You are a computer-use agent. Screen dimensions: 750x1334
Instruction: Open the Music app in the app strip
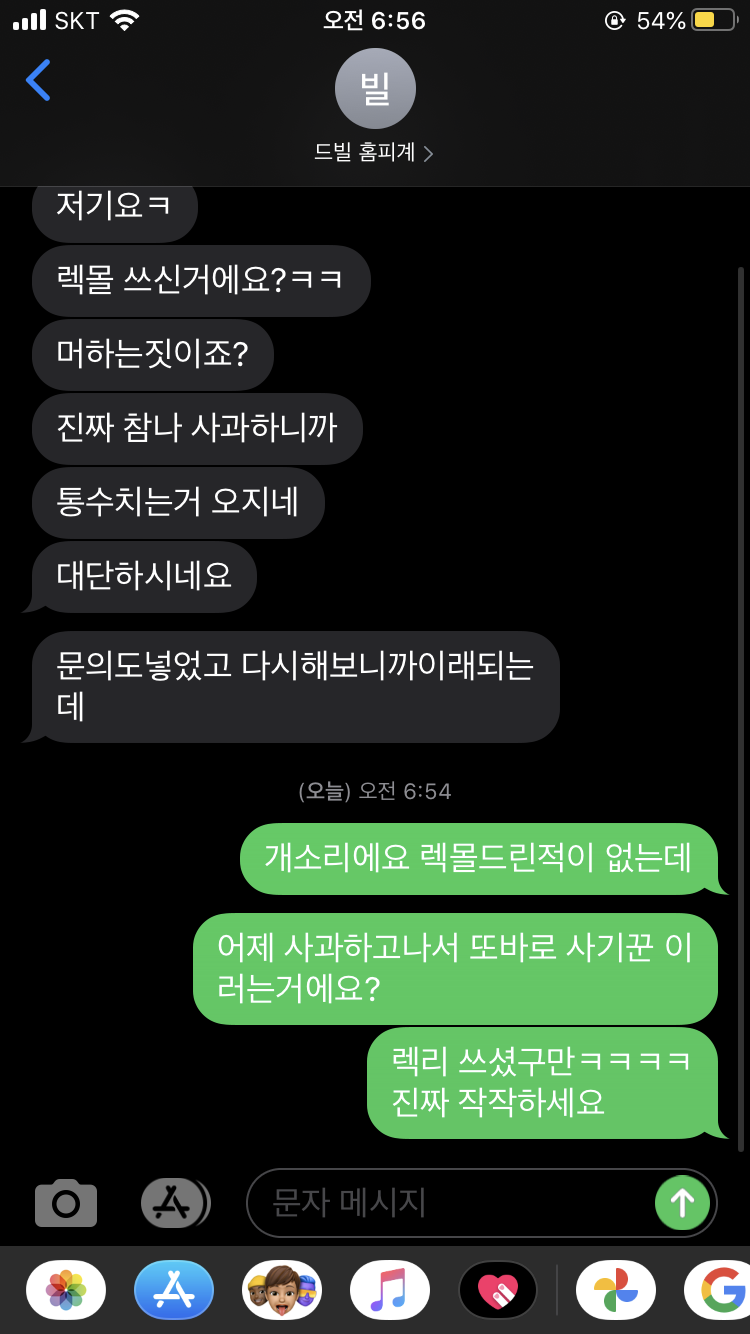(x=390, y=1290)
